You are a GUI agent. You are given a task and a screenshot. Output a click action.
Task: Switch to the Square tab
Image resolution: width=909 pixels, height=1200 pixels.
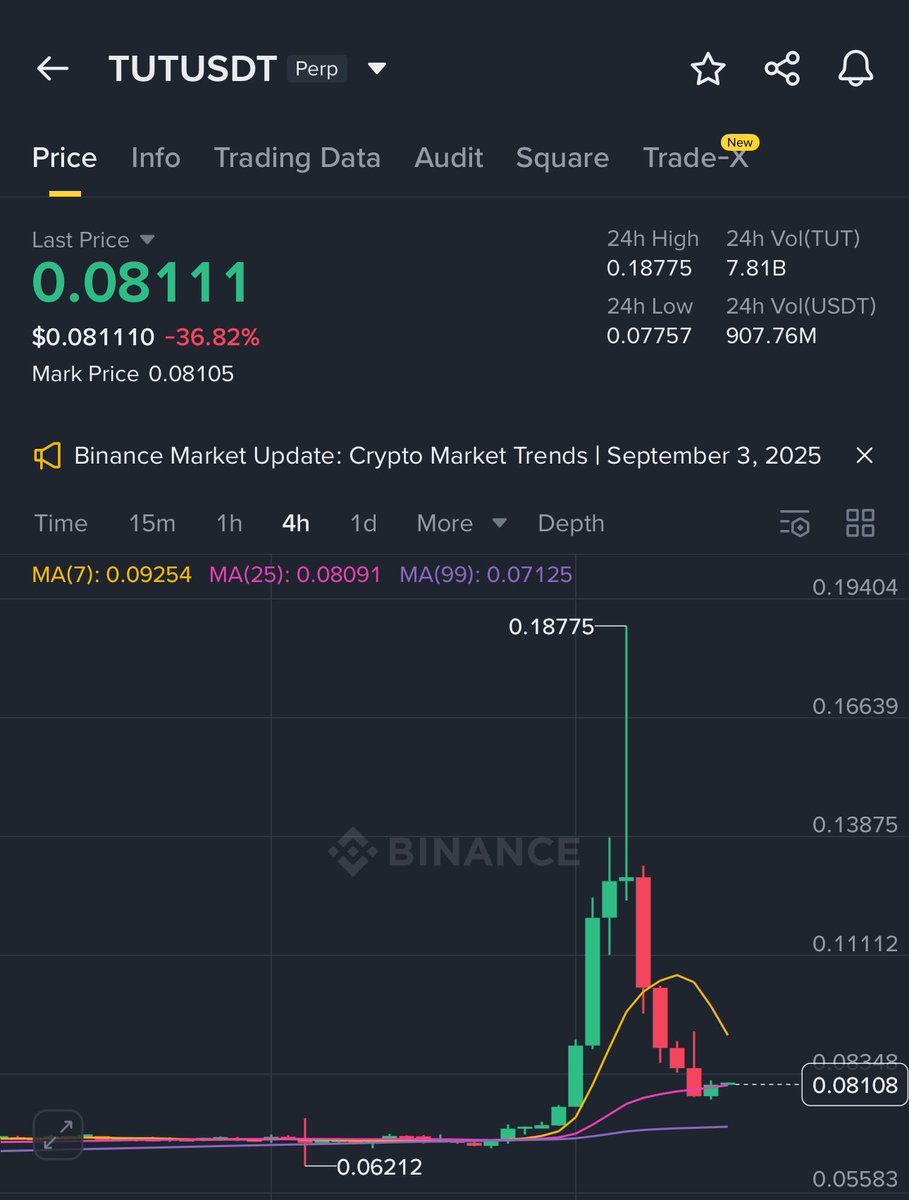tap(562, 158)
